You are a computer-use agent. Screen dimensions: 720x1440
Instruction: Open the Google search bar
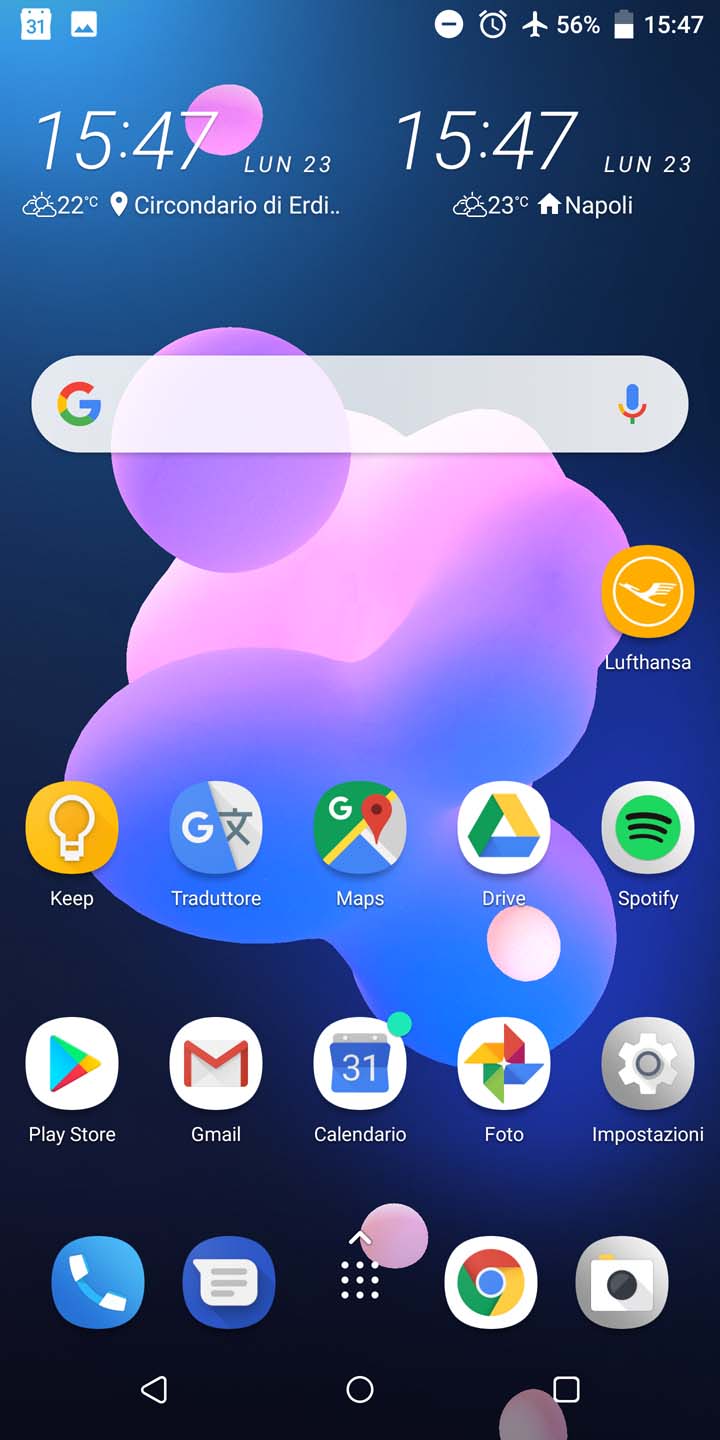[x=360, y=404]
